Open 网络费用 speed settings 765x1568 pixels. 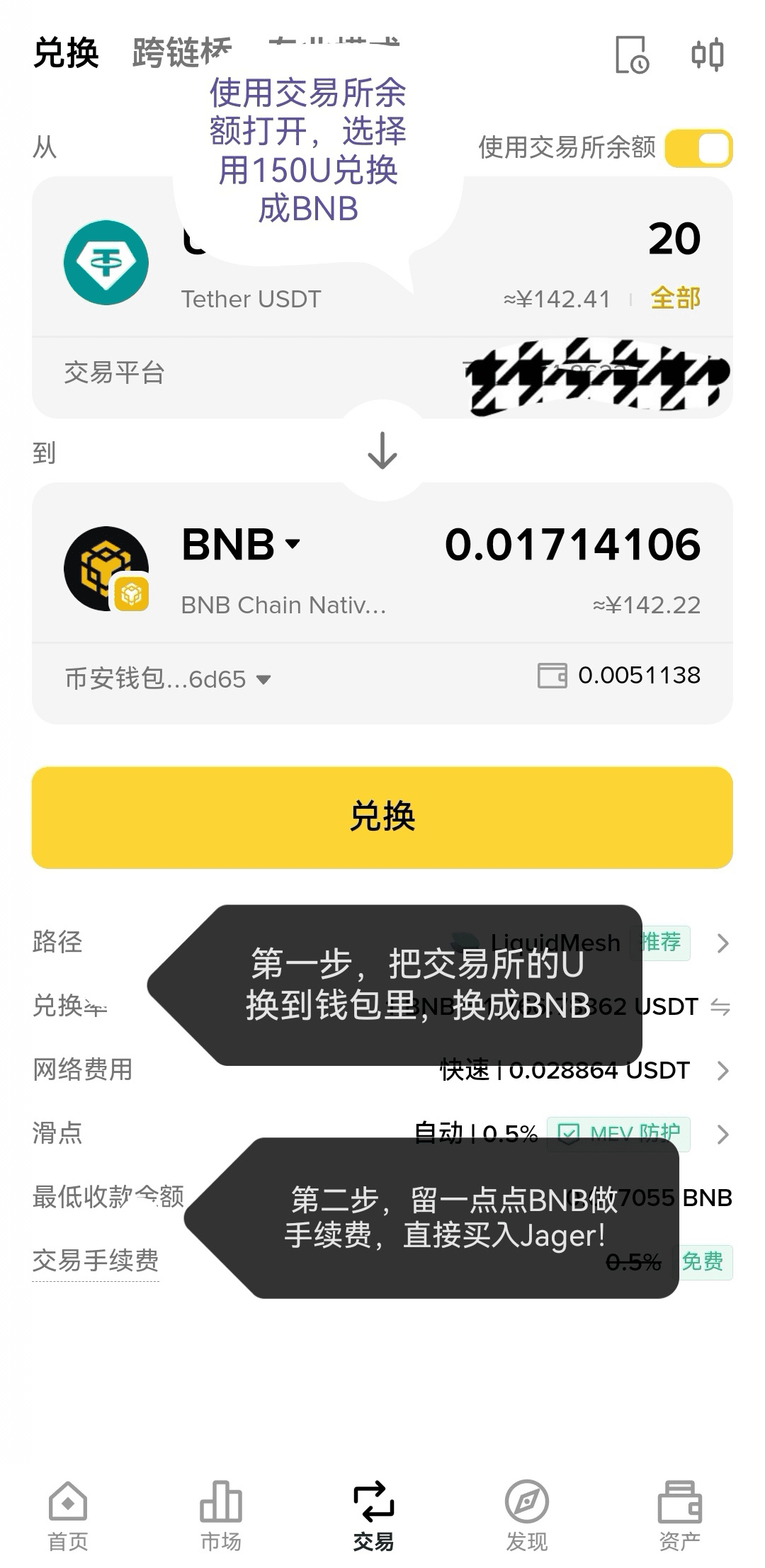point(722,1070)
